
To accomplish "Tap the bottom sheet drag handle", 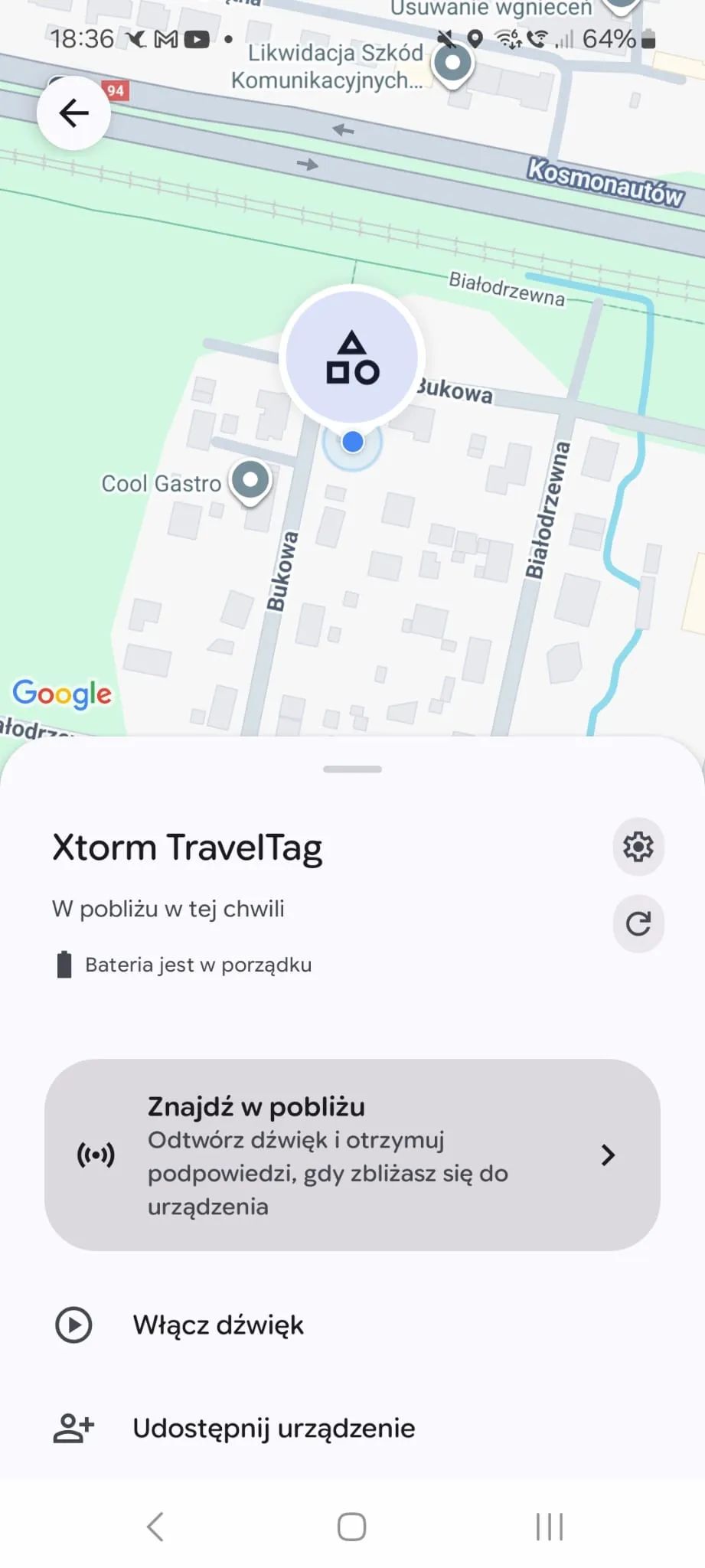I will coord(352,769).
